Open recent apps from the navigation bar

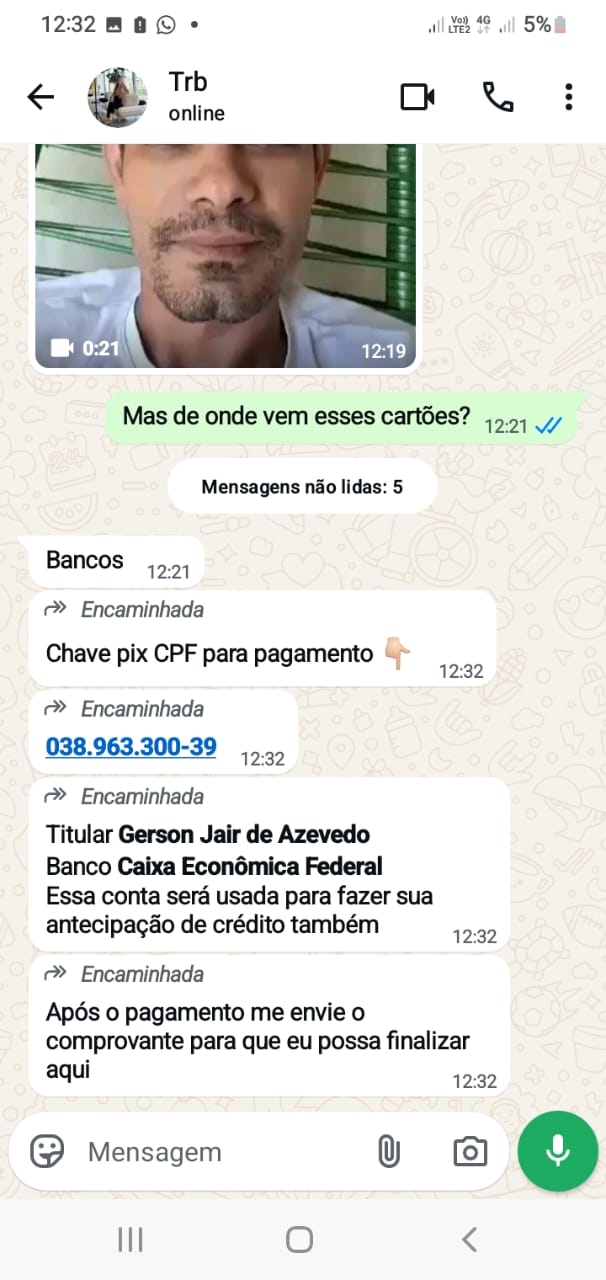click(x=130, y=1240)
